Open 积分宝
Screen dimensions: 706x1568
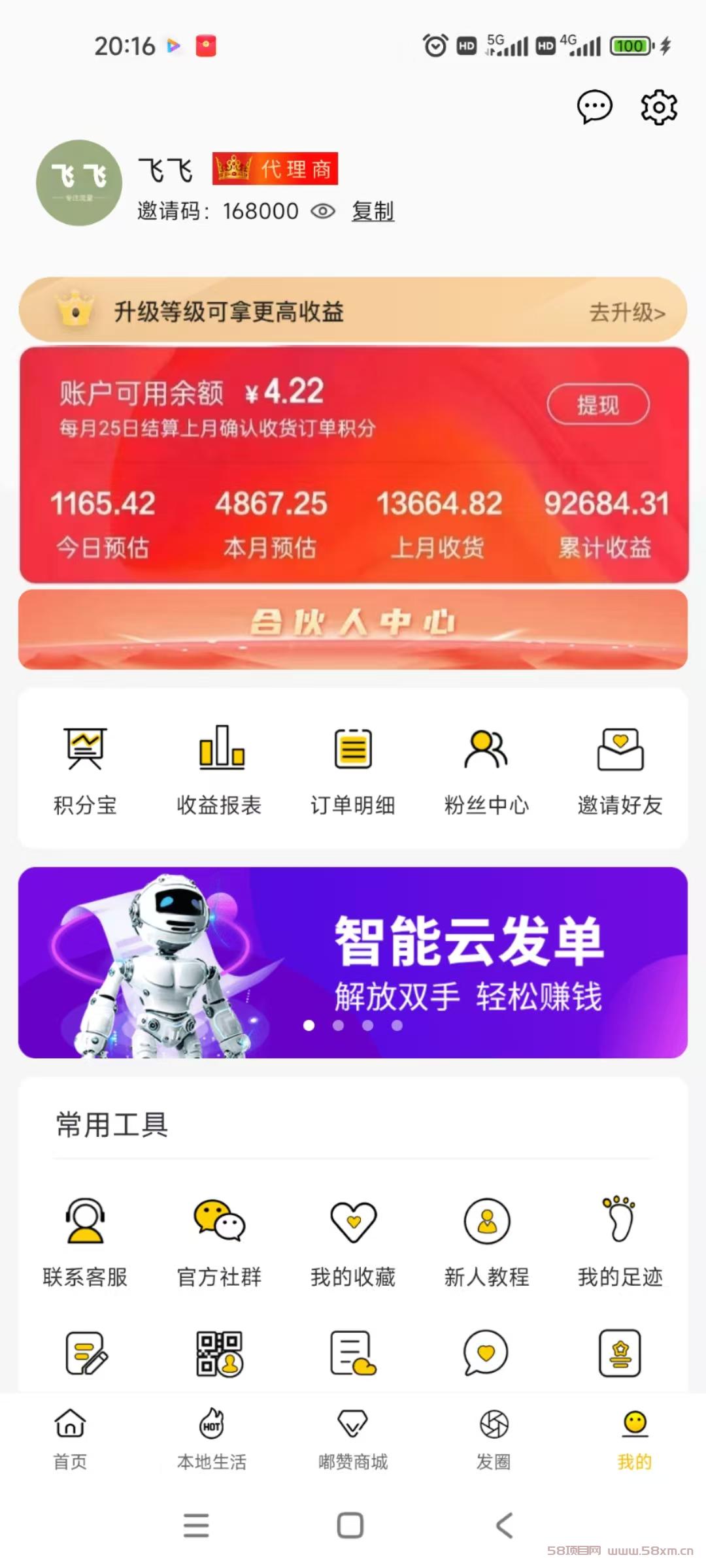(85, 769)
